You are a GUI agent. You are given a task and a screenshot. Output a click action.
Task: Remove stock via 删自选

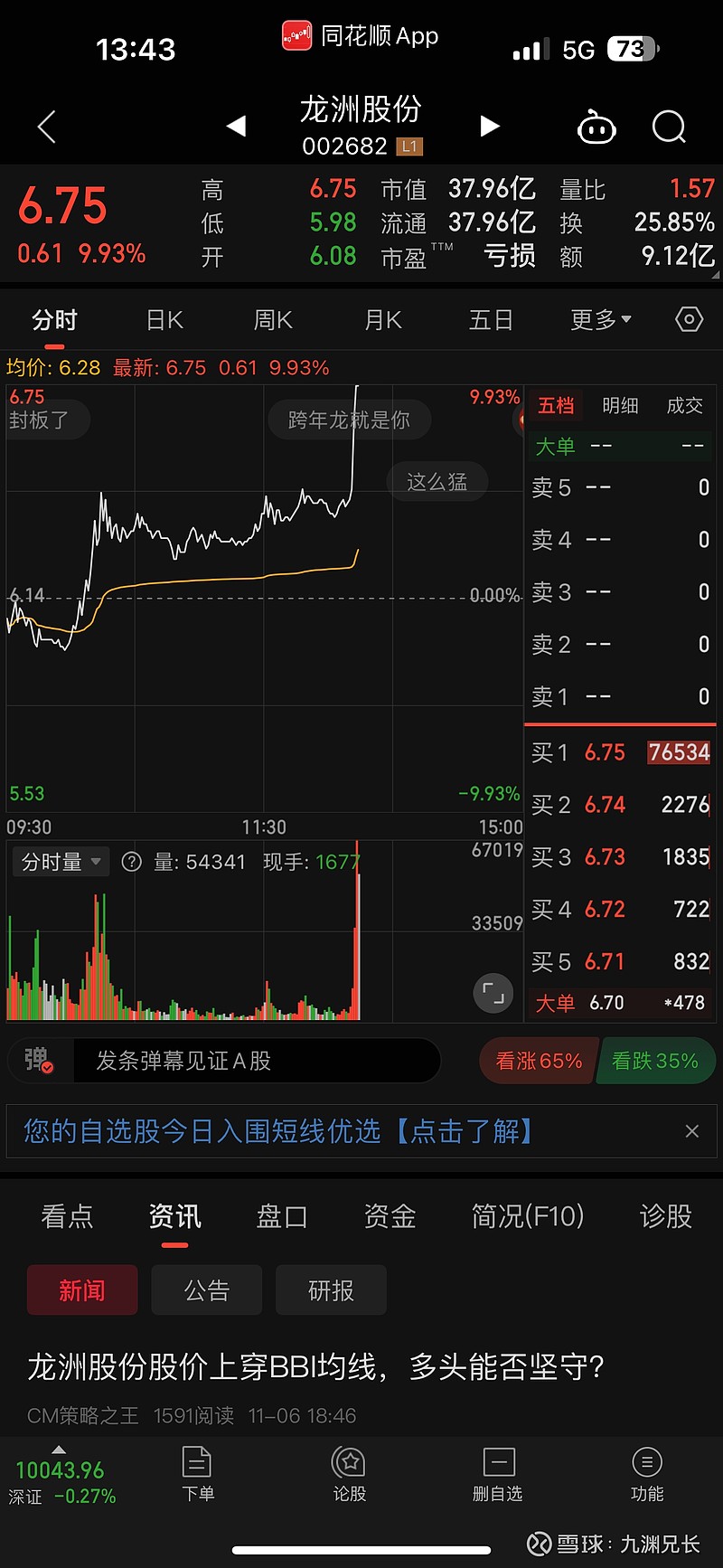(x=498, y=1474)
